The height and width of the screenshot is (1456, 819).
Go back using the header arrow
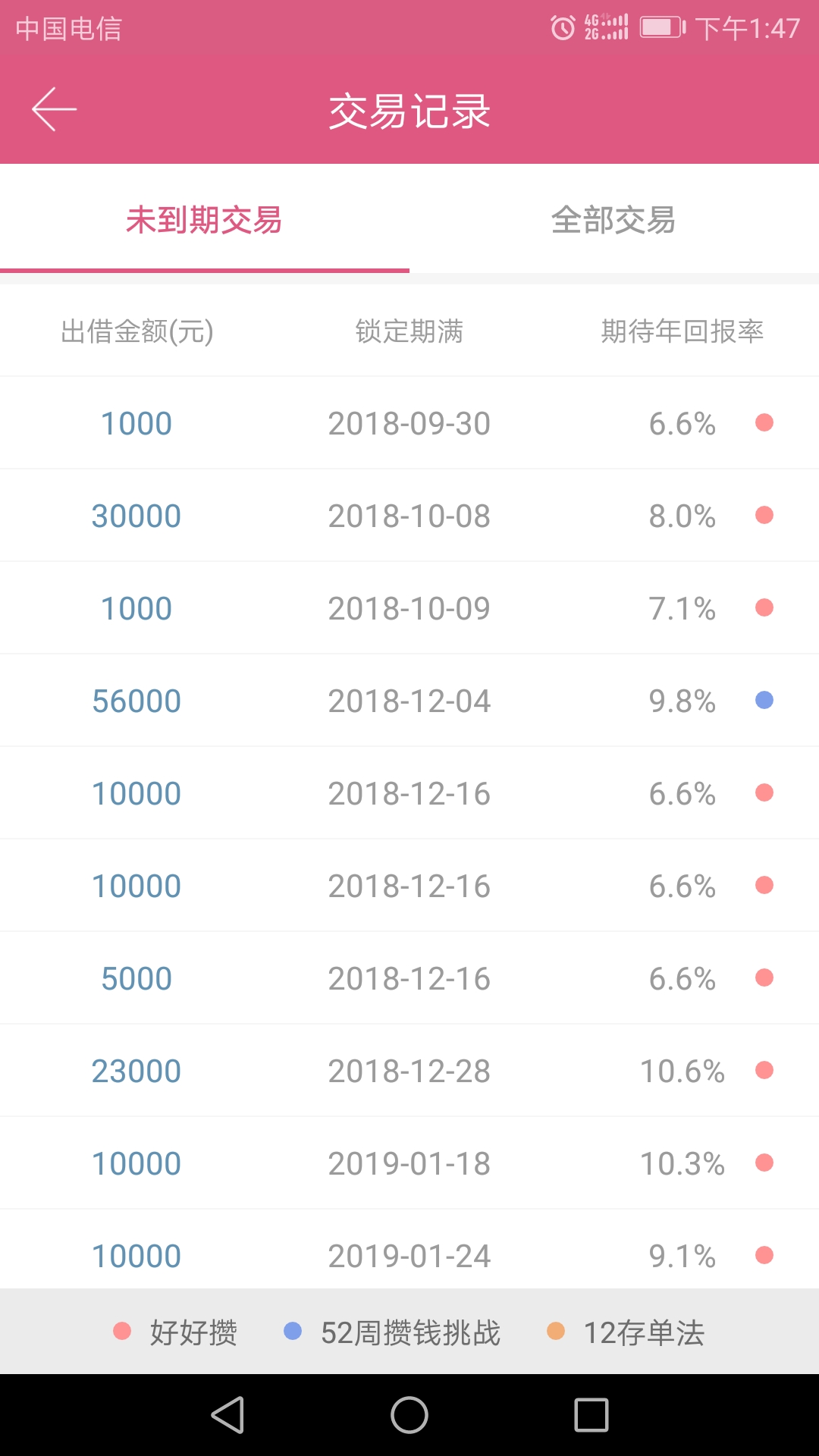pos(54,109)
